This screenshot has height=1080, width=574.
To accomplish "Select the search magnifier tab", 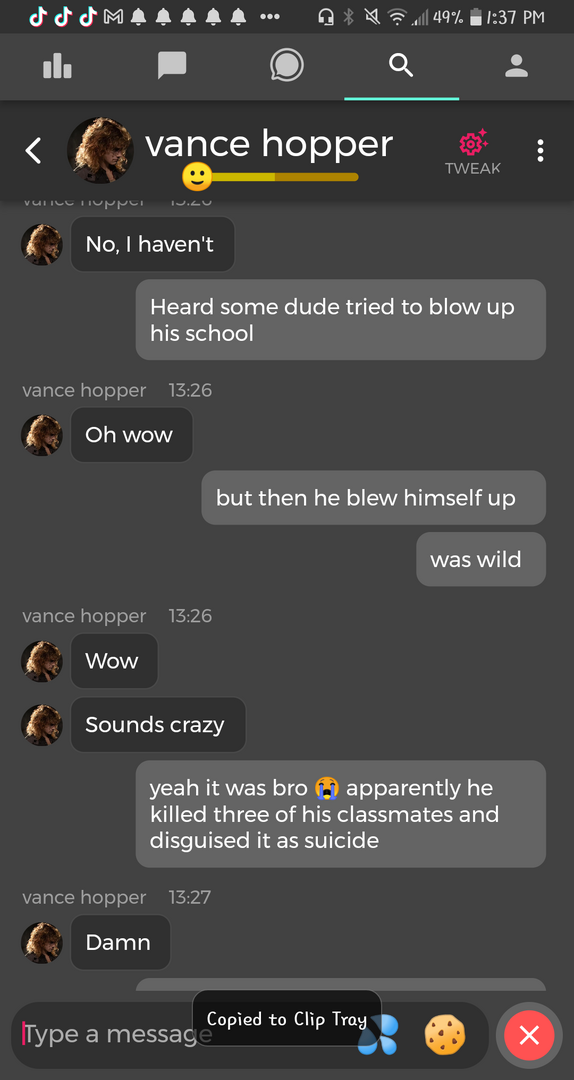I will (x=401, y=66).
